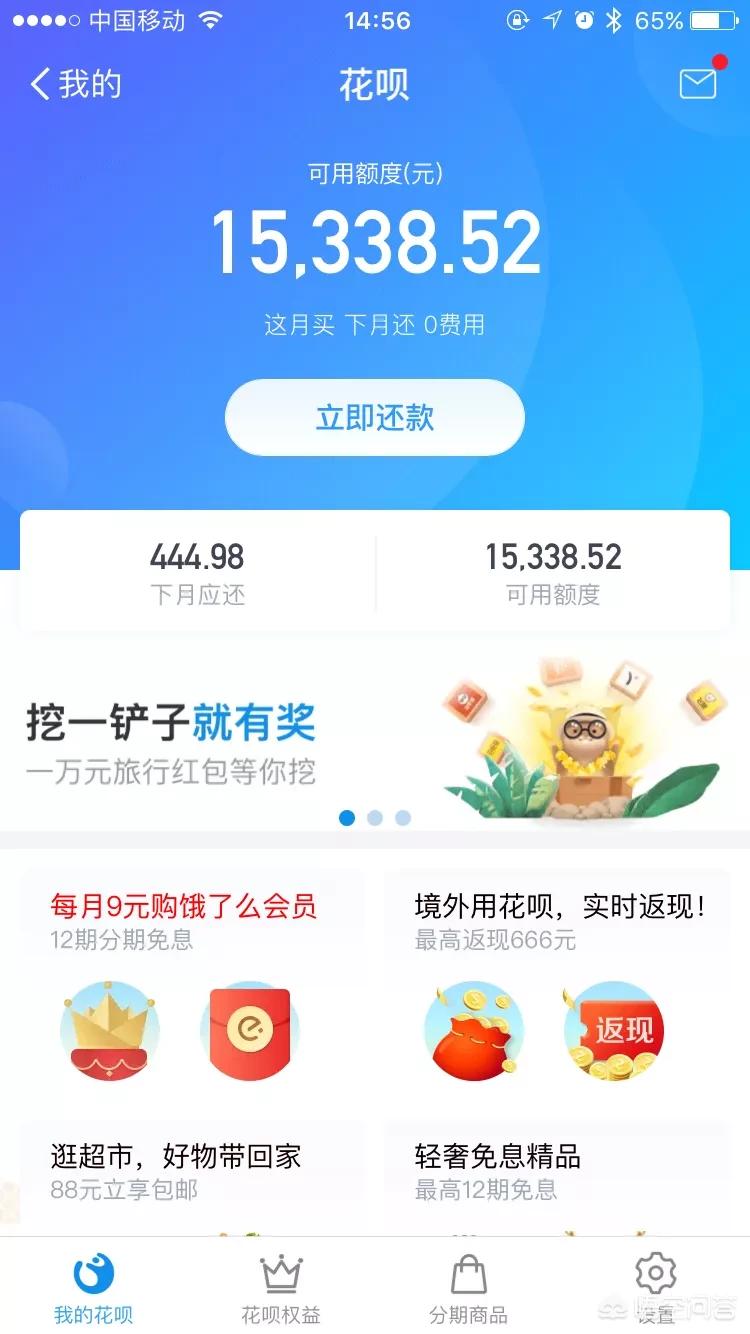This screenshot has height=1334, width=750.
Task: Open the messages envelope icon
Action: [698, 84]
